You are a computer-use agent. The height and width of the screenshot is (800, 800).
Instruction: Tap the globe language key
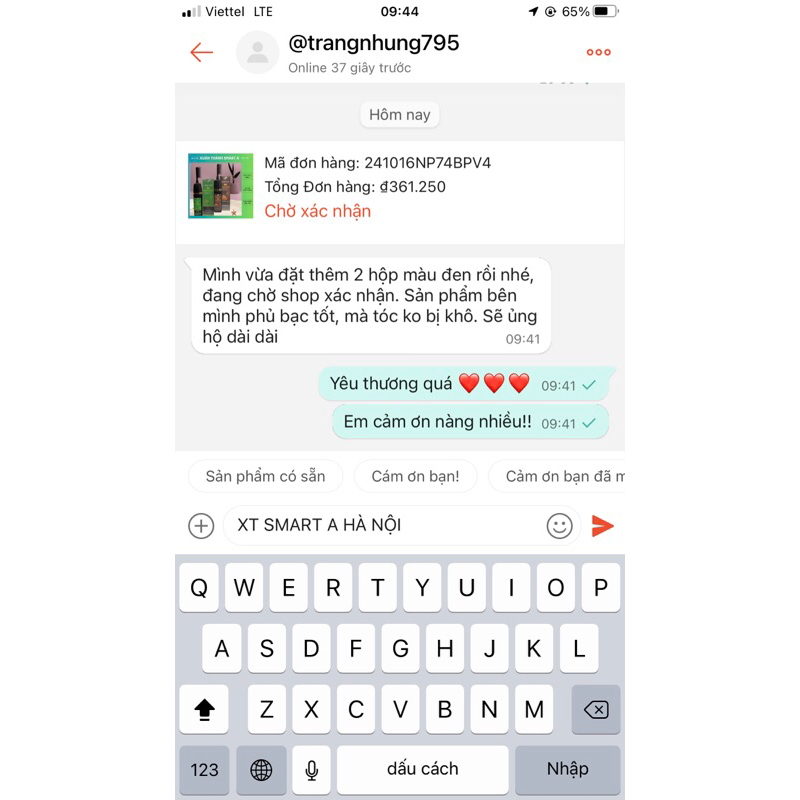pos(261,769)
